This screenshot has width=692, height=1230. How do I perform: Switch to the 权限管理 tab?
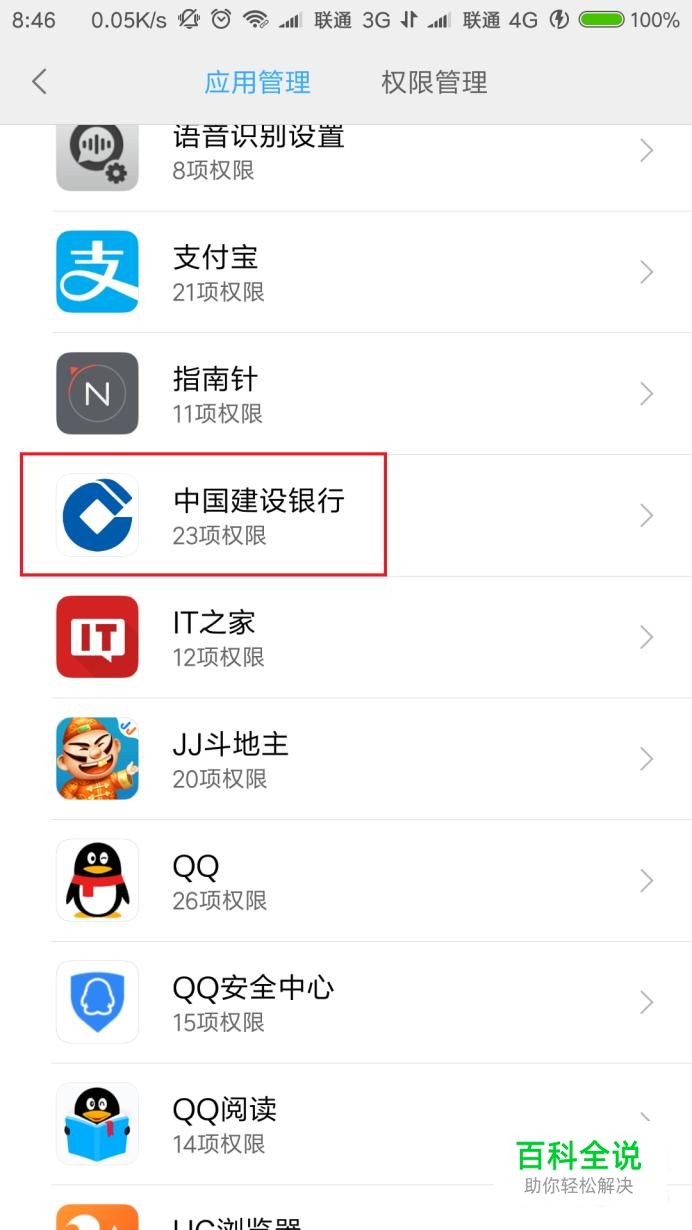[x=434, y=82]
